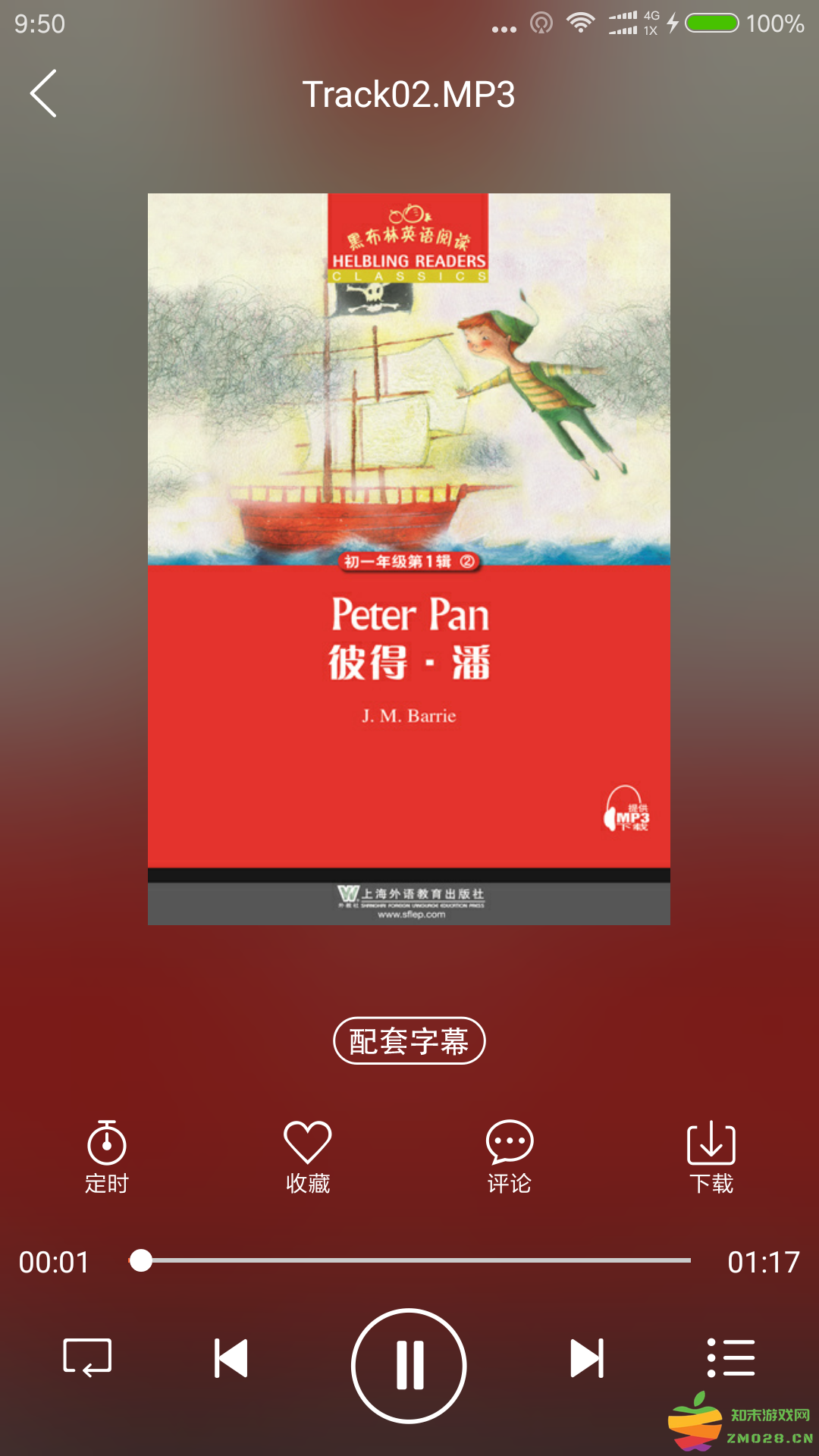Go back from Track02.MP3 player
The image size is (819, 1456).
(43, 93)
